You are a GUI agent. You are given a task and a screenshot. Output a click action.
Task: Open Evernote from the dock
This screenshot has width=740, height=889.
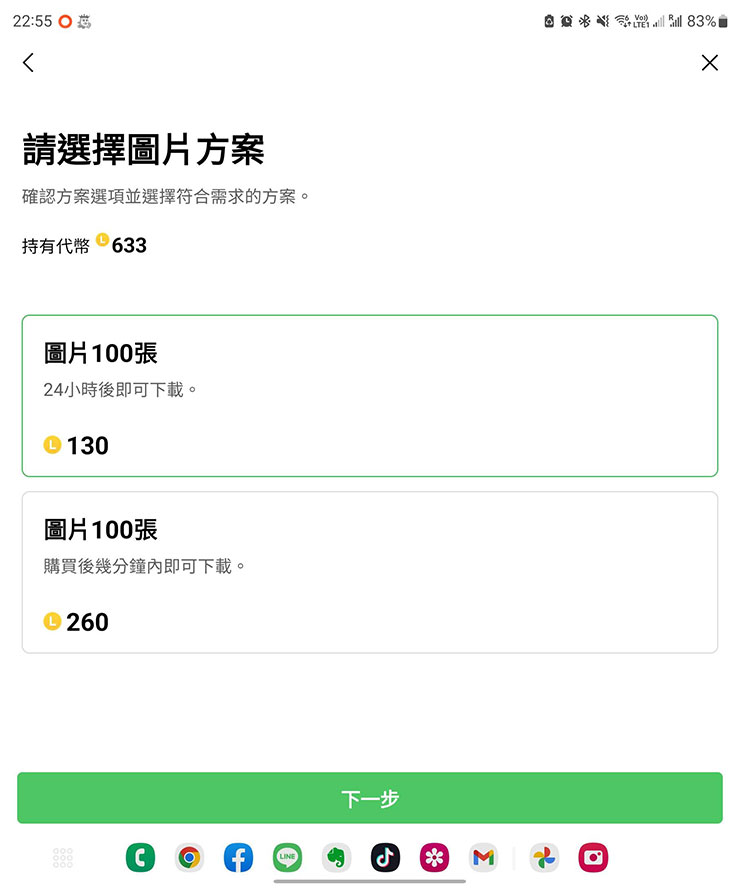point(336,857)
